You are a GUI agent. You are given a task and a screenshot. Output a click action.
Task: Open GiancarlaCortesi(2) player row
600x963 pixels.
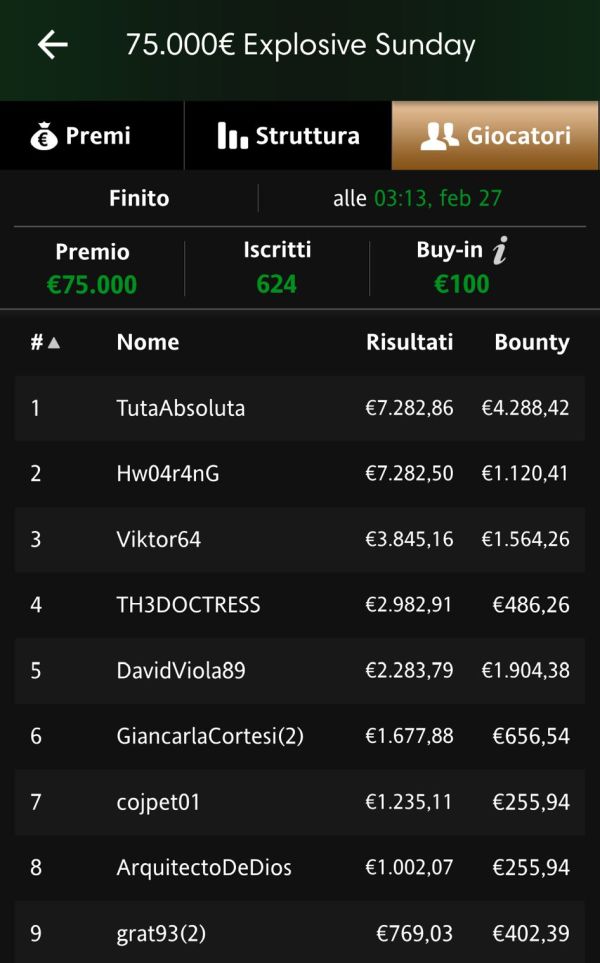300,736
